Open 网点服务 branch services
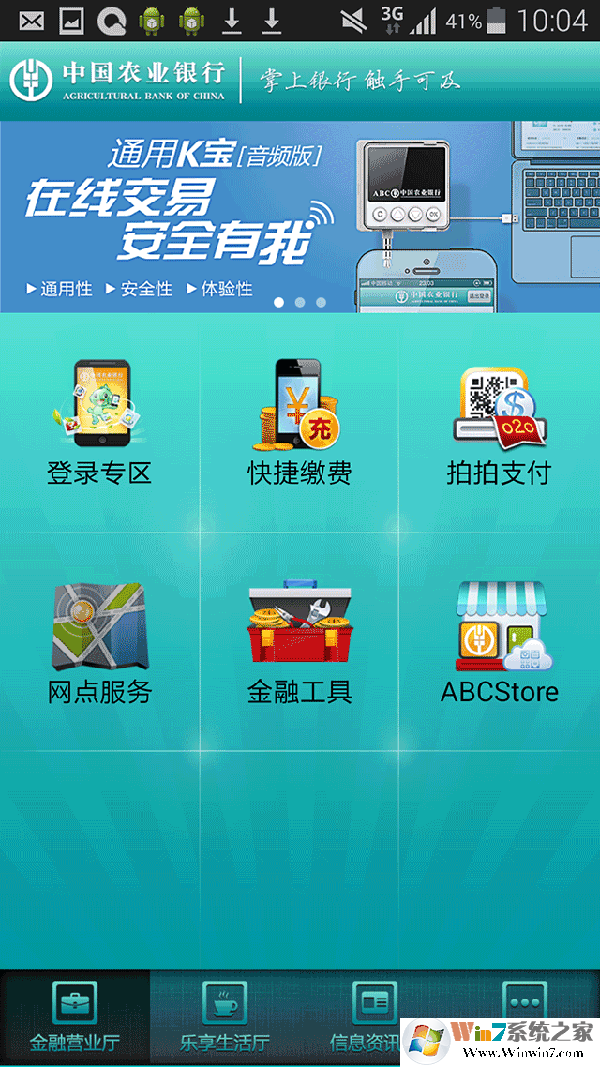 (x=99, y=642)
